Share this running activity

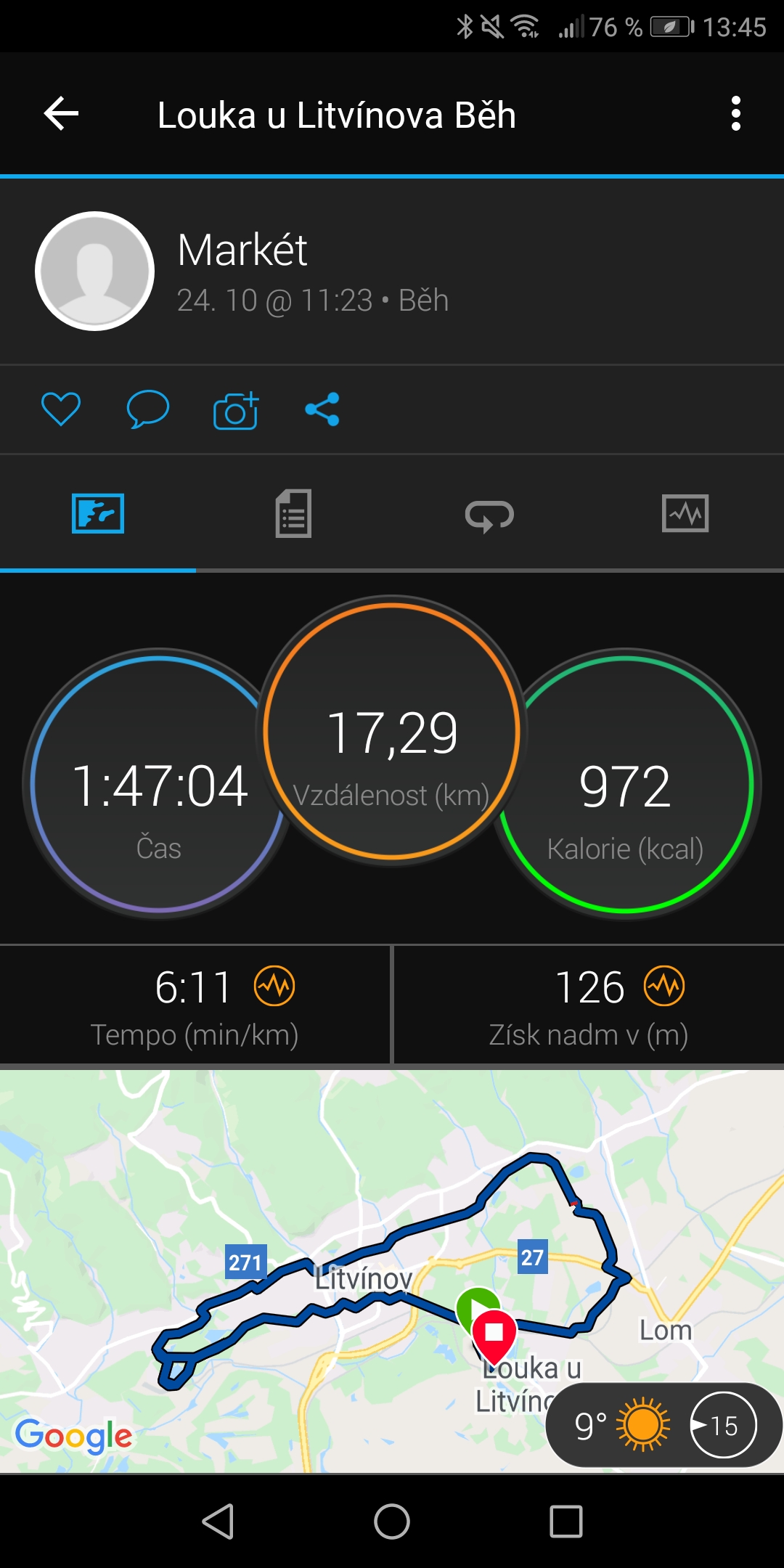[322, 409]
